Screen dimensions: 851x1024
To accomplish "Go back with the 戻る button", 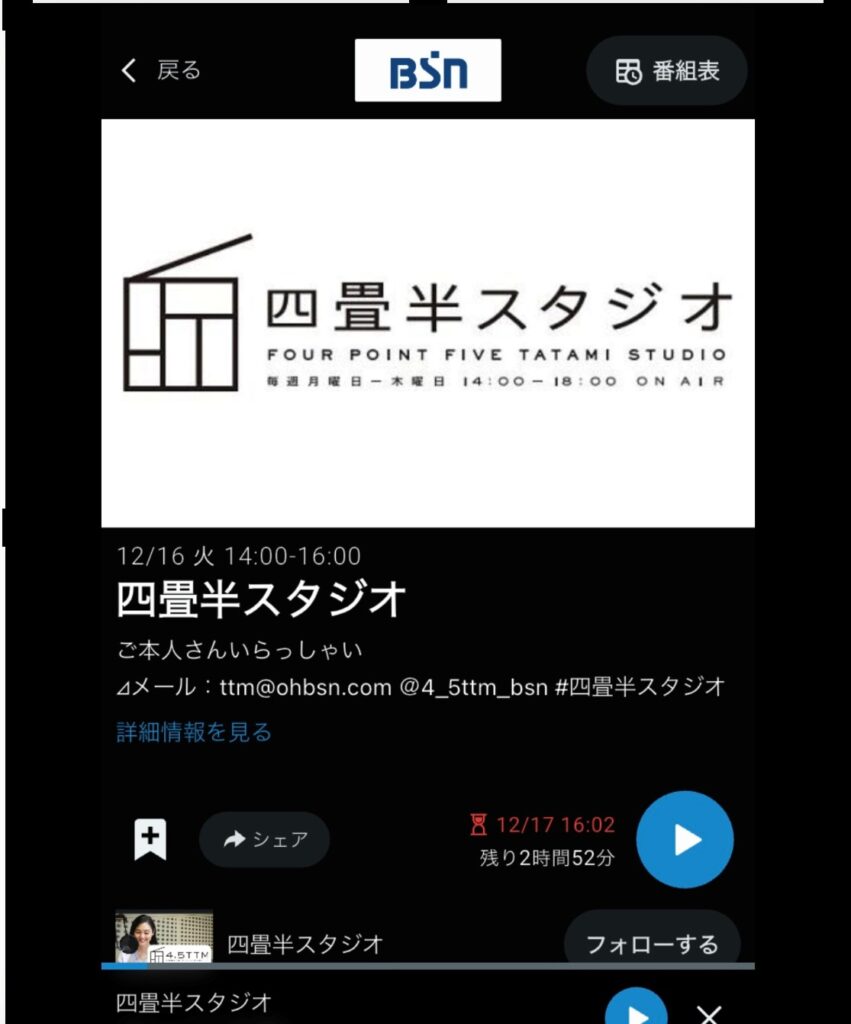I will 160,71.
